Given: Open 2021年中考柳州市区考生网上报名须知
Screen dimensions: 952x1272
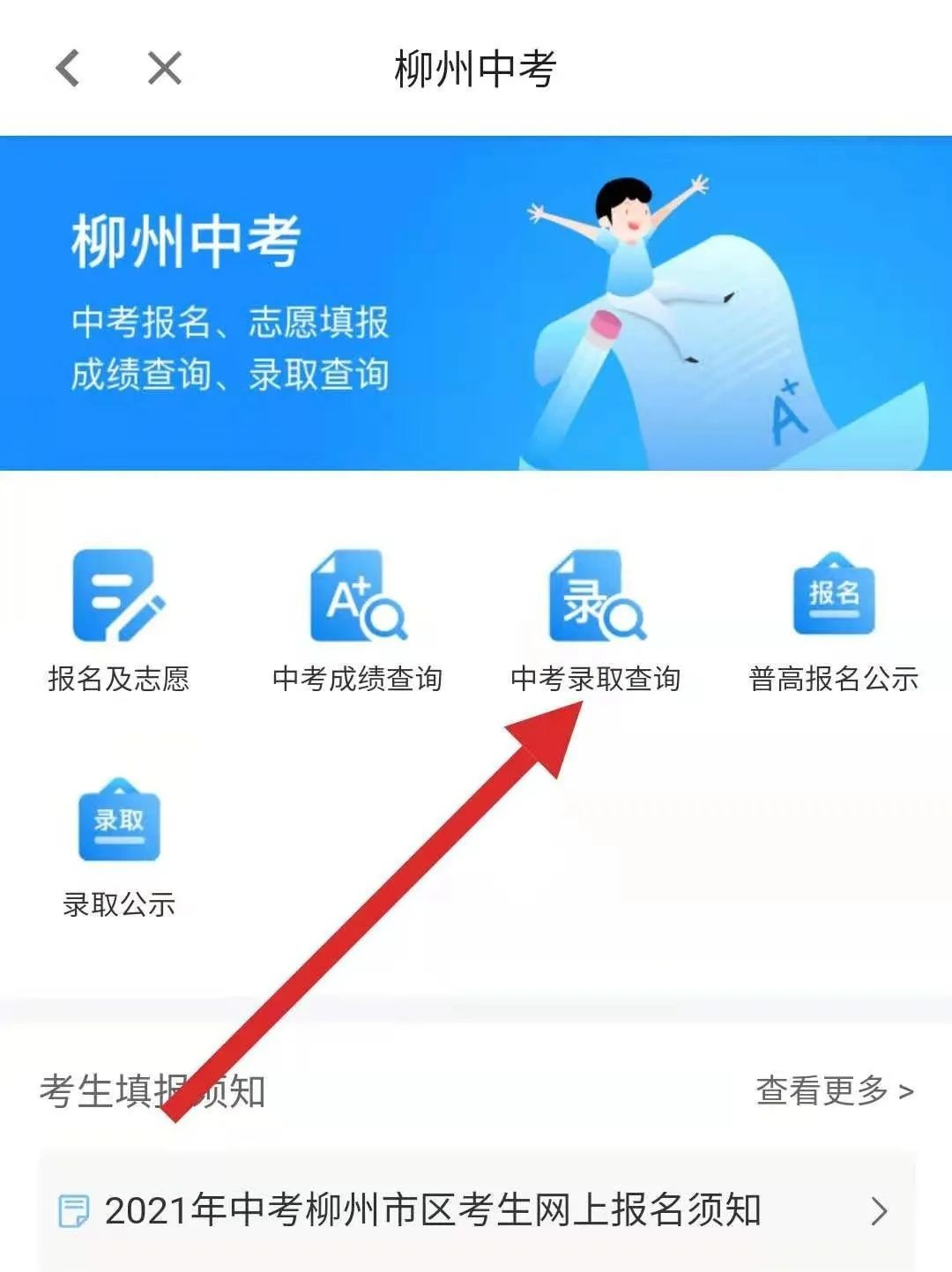Looking at the screenshot, I should pyautogui.click(x=476, y=1209).
